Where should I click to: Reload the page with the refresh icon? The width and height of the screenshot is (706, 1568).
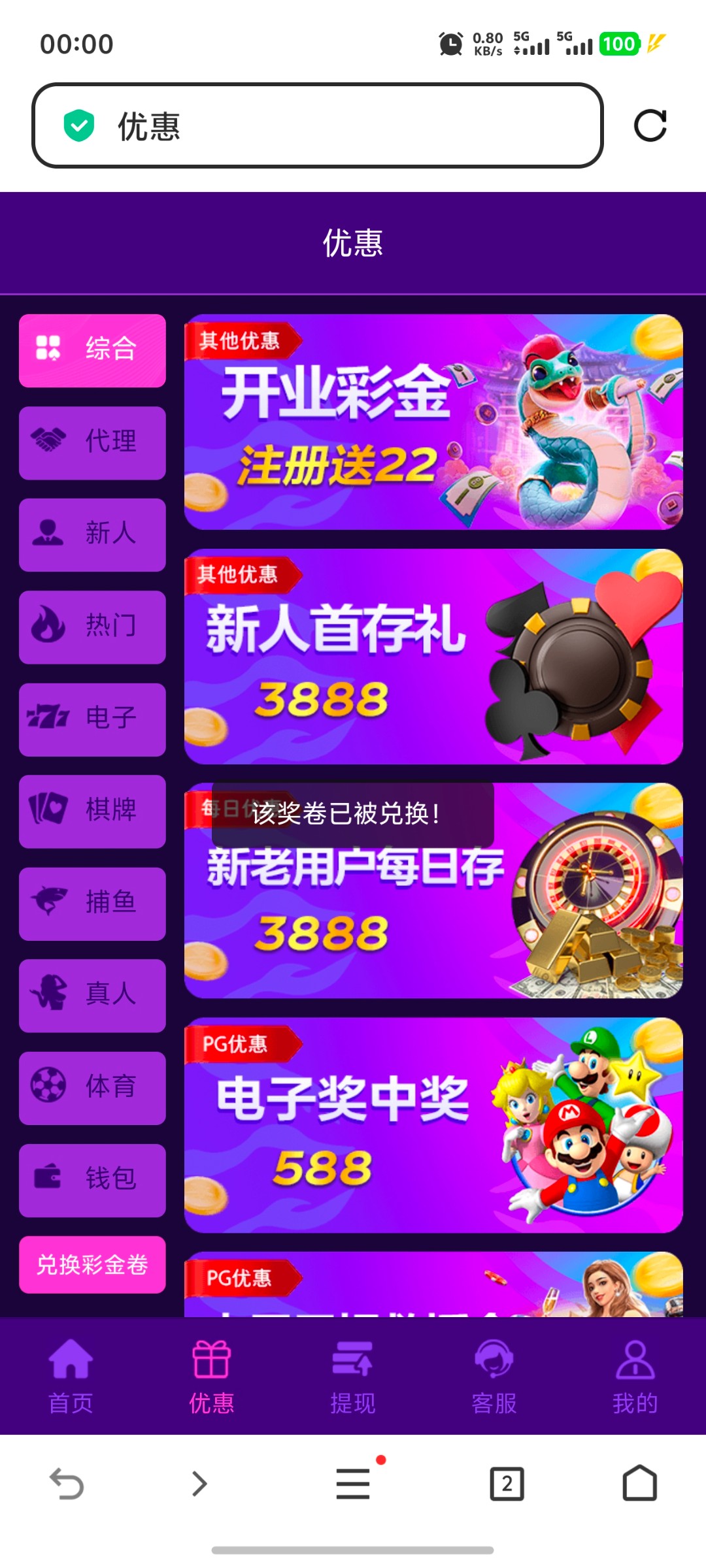coord(650,125)
